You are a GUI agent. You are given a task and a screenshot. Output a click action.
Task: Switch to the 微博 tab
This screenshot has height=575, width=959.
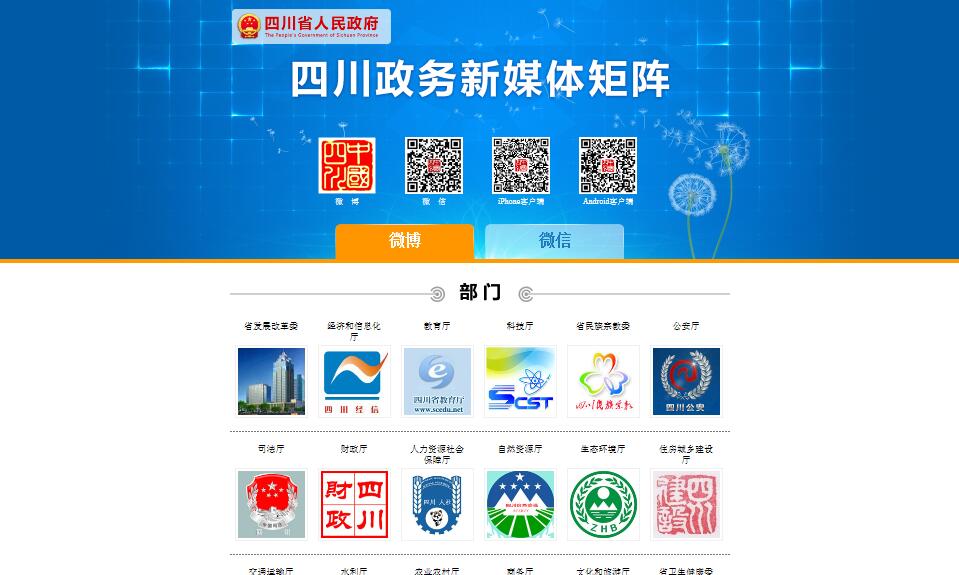coord(404,241)
